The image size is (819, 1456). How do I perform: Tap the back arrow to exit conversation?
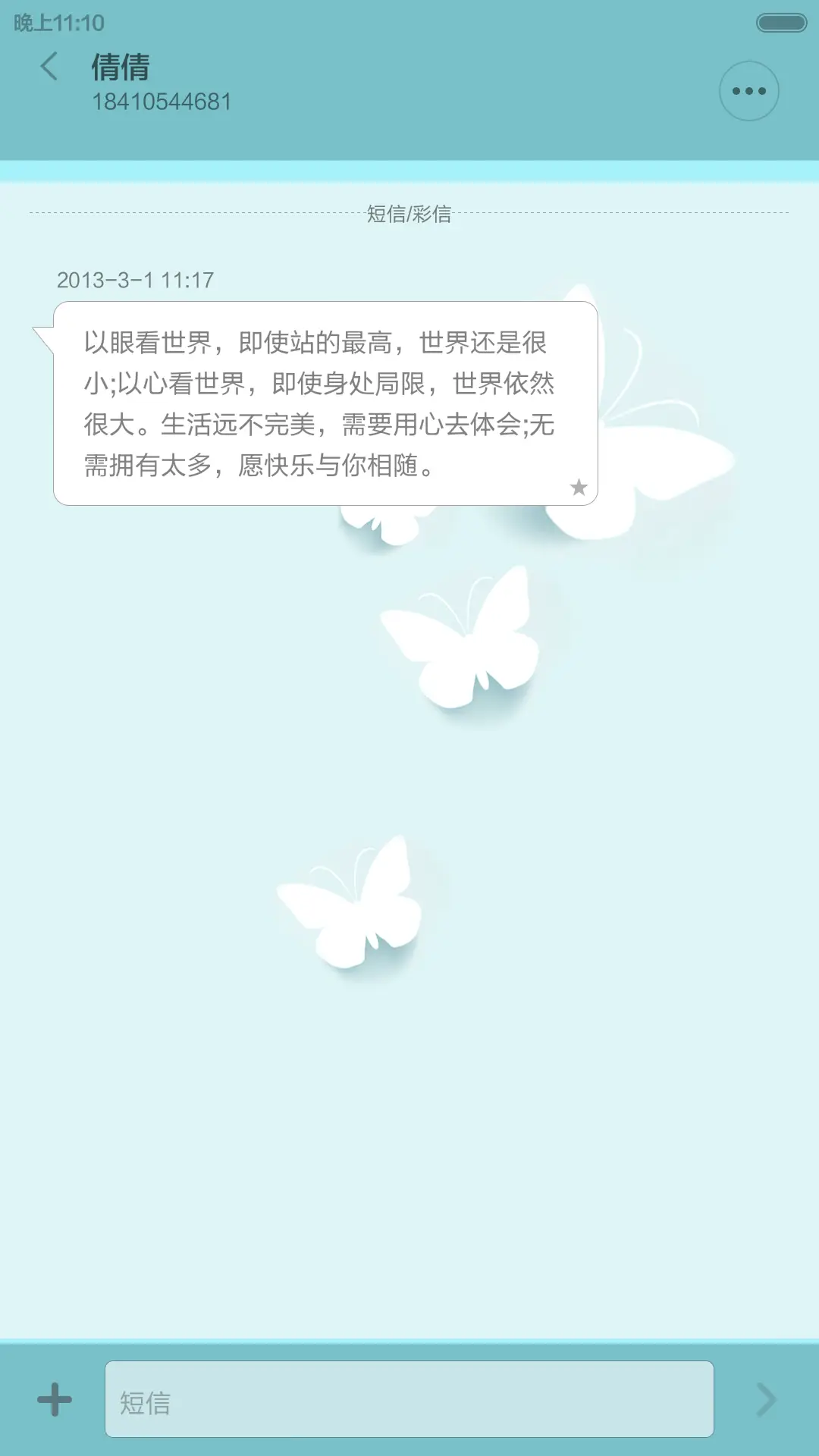click(48, 67)
